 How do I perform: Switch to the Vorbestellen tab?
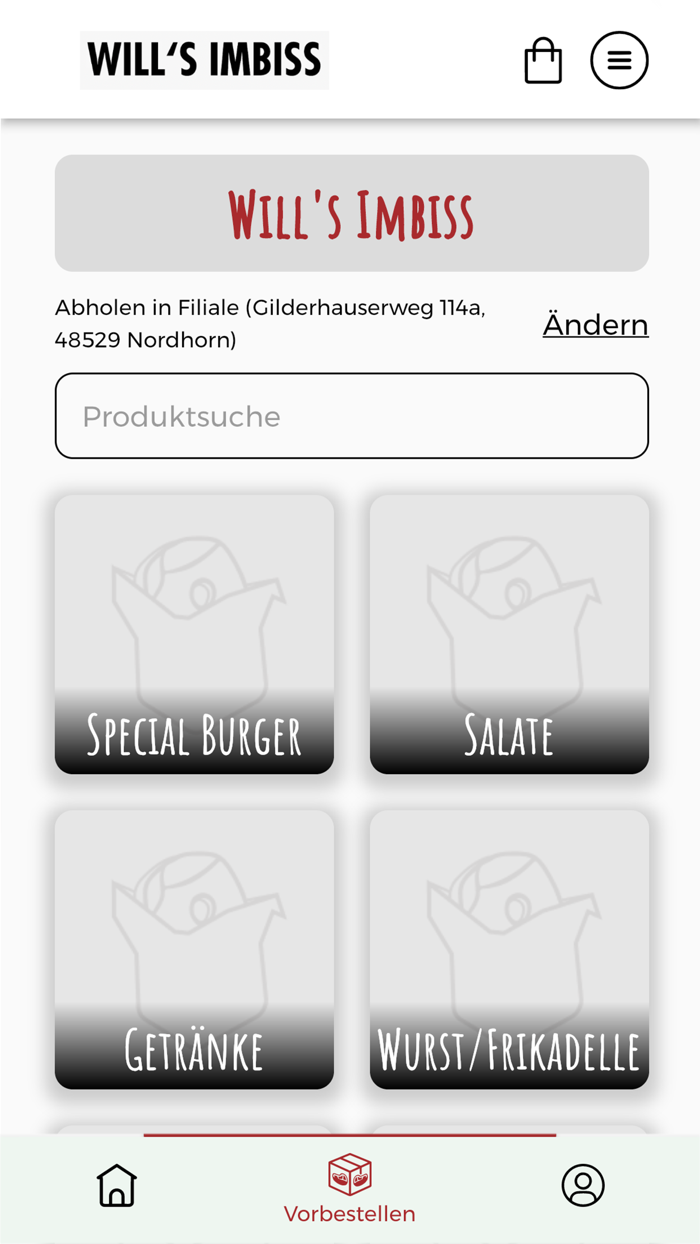click(350, 1188)
